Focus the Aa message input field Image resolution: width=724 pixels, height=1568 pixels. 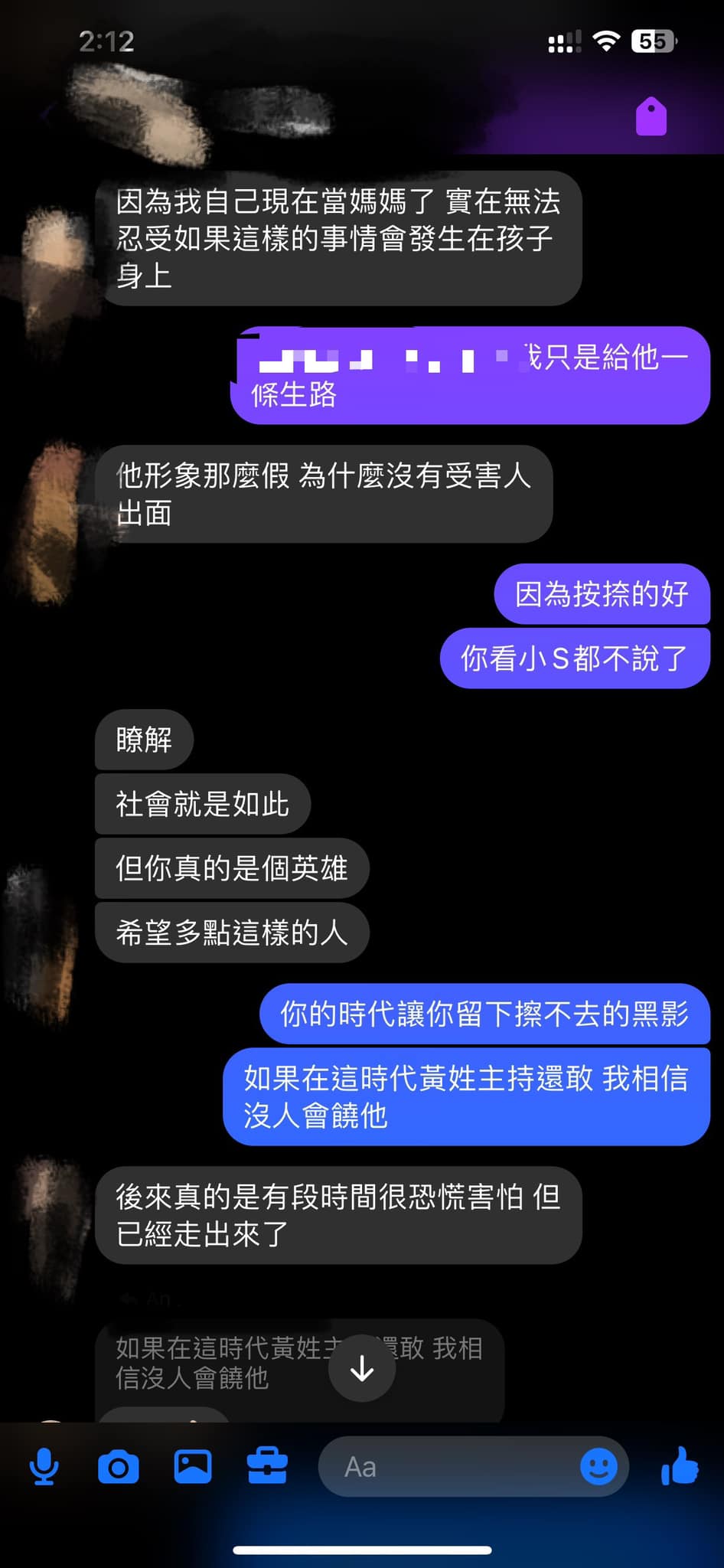tap(452, 1467)
